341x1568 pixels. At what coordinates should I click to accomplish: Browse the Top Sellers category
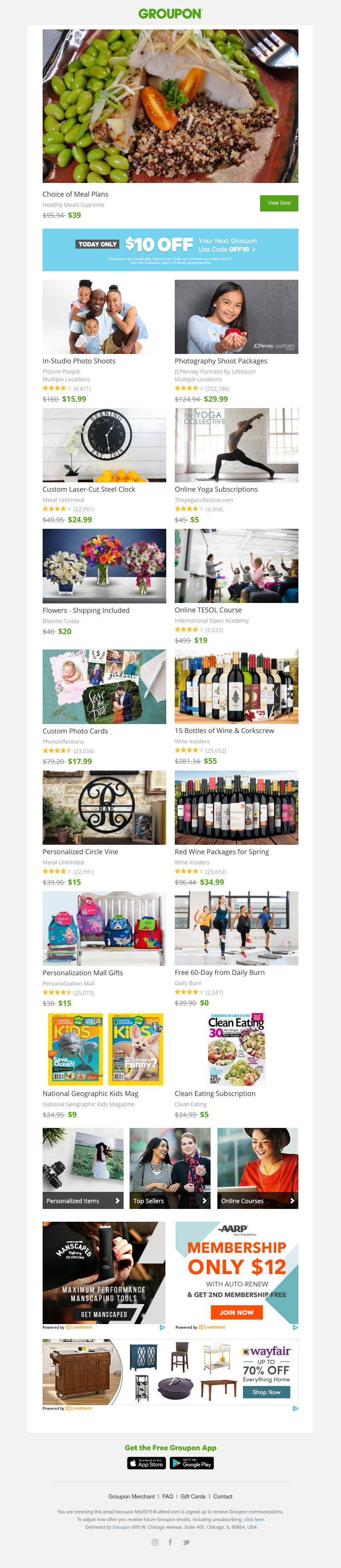(x=170, y=1200)
